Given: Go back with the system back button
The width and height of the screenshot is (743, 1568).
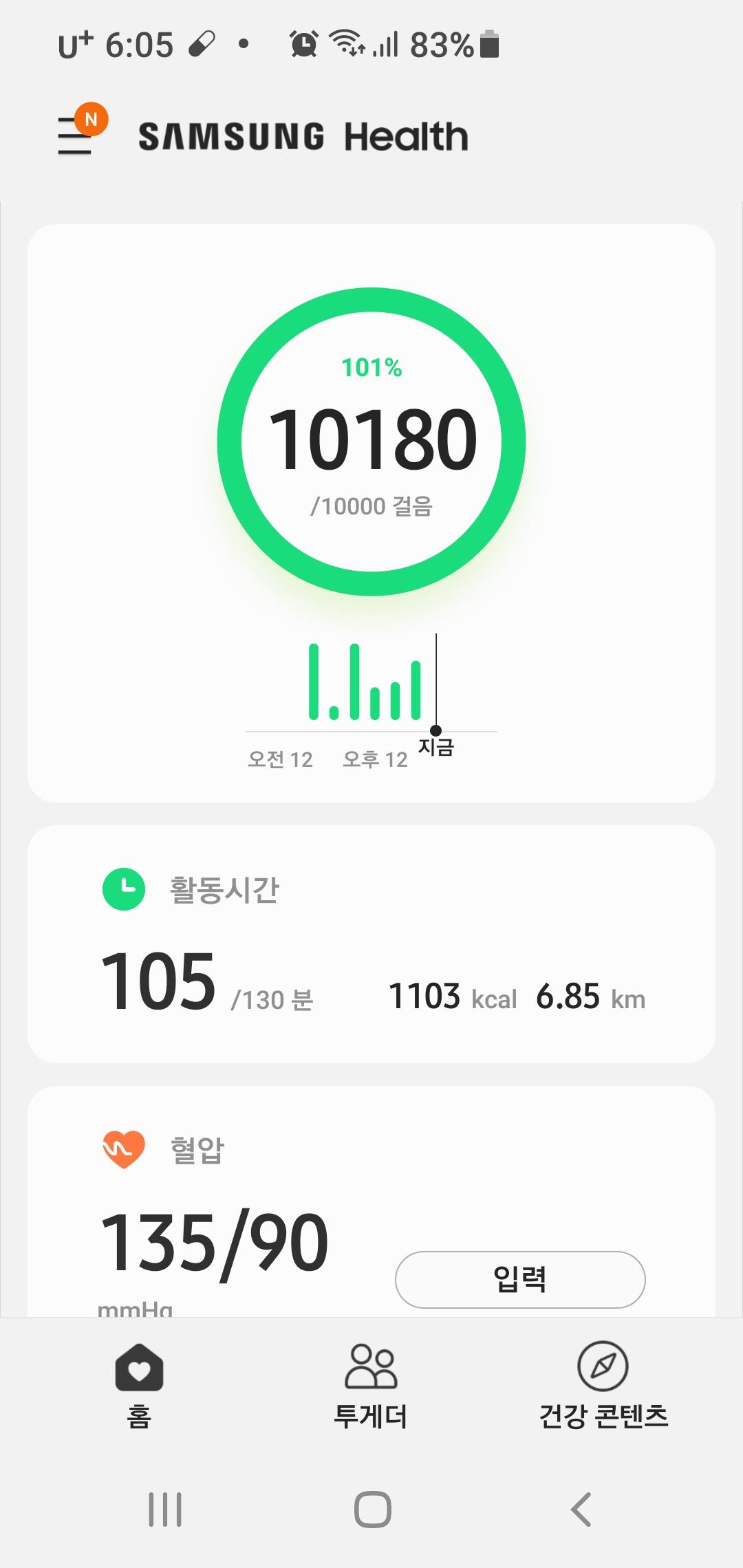Looking at the screenshot, I should 581,1510.
